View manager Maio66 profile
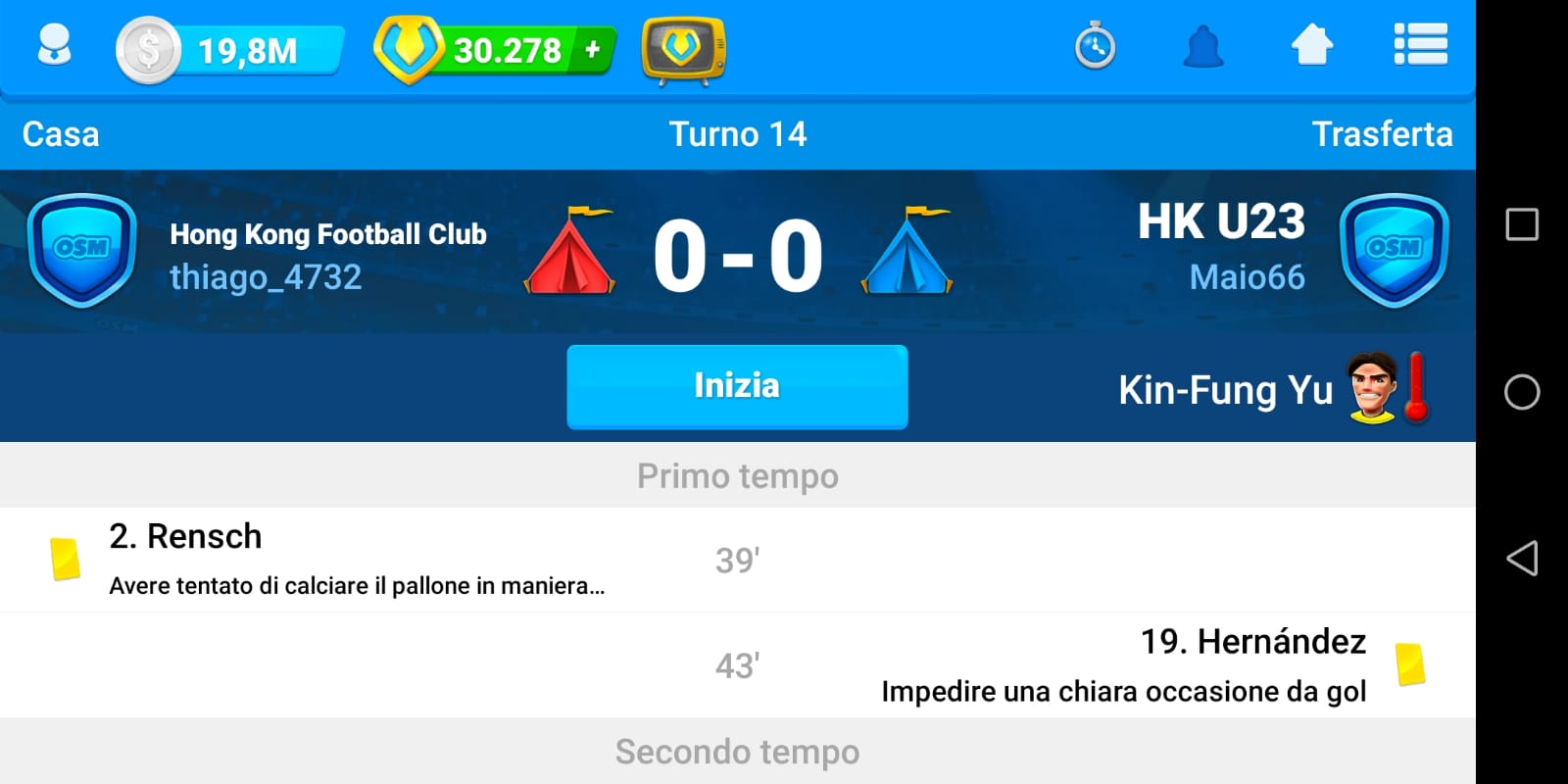1568x784 pixels. 1247,277
